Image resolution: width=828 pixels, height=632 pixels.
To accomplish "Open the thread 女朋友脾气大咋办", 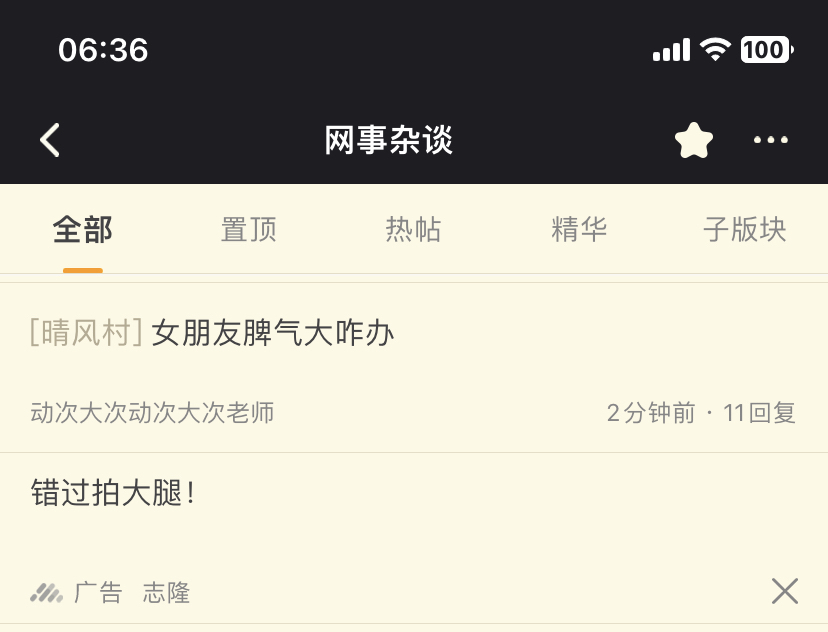I will pos(272,333).
